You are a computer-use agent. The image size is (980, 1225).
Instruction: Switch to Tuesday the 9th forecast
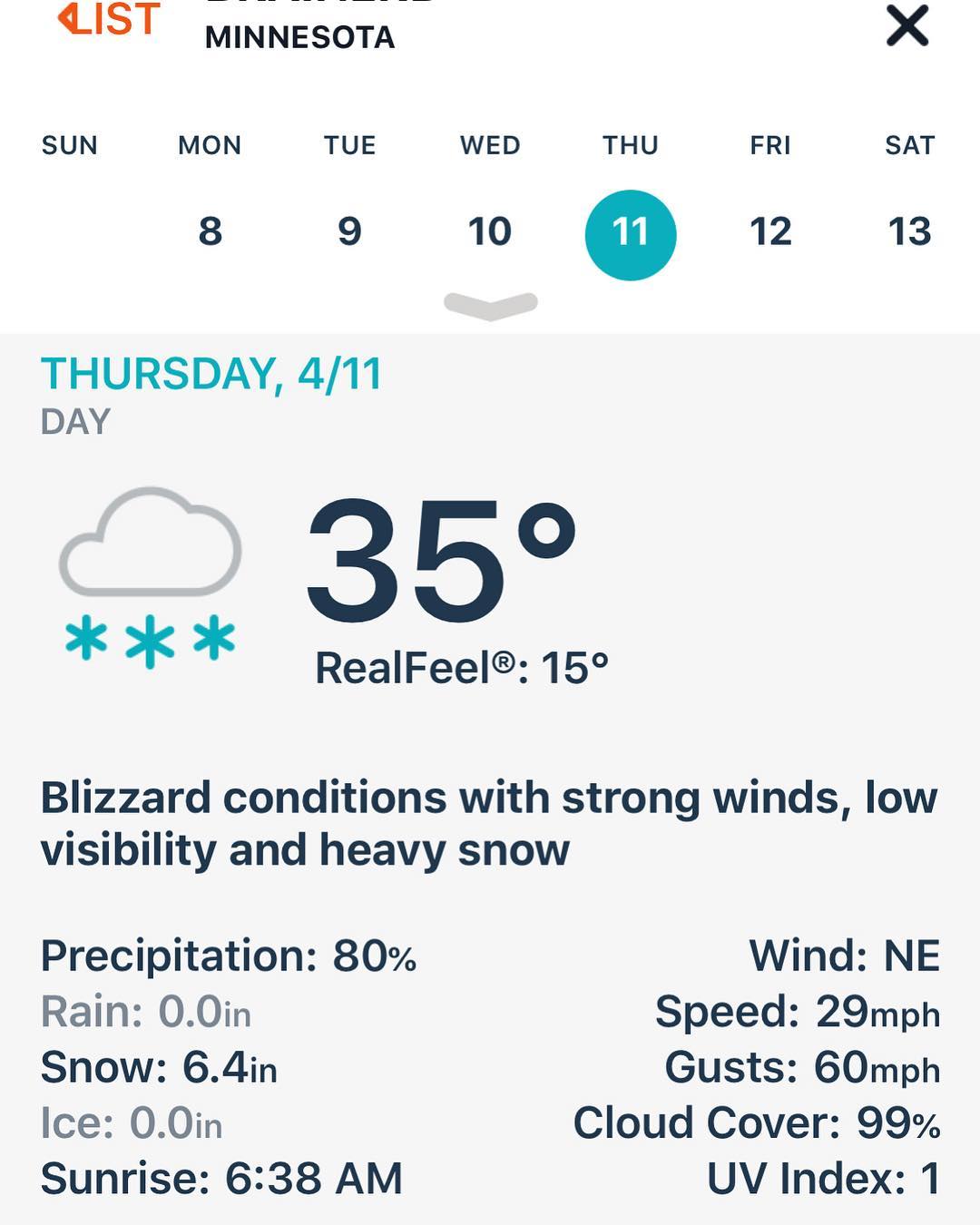point(349,232)
